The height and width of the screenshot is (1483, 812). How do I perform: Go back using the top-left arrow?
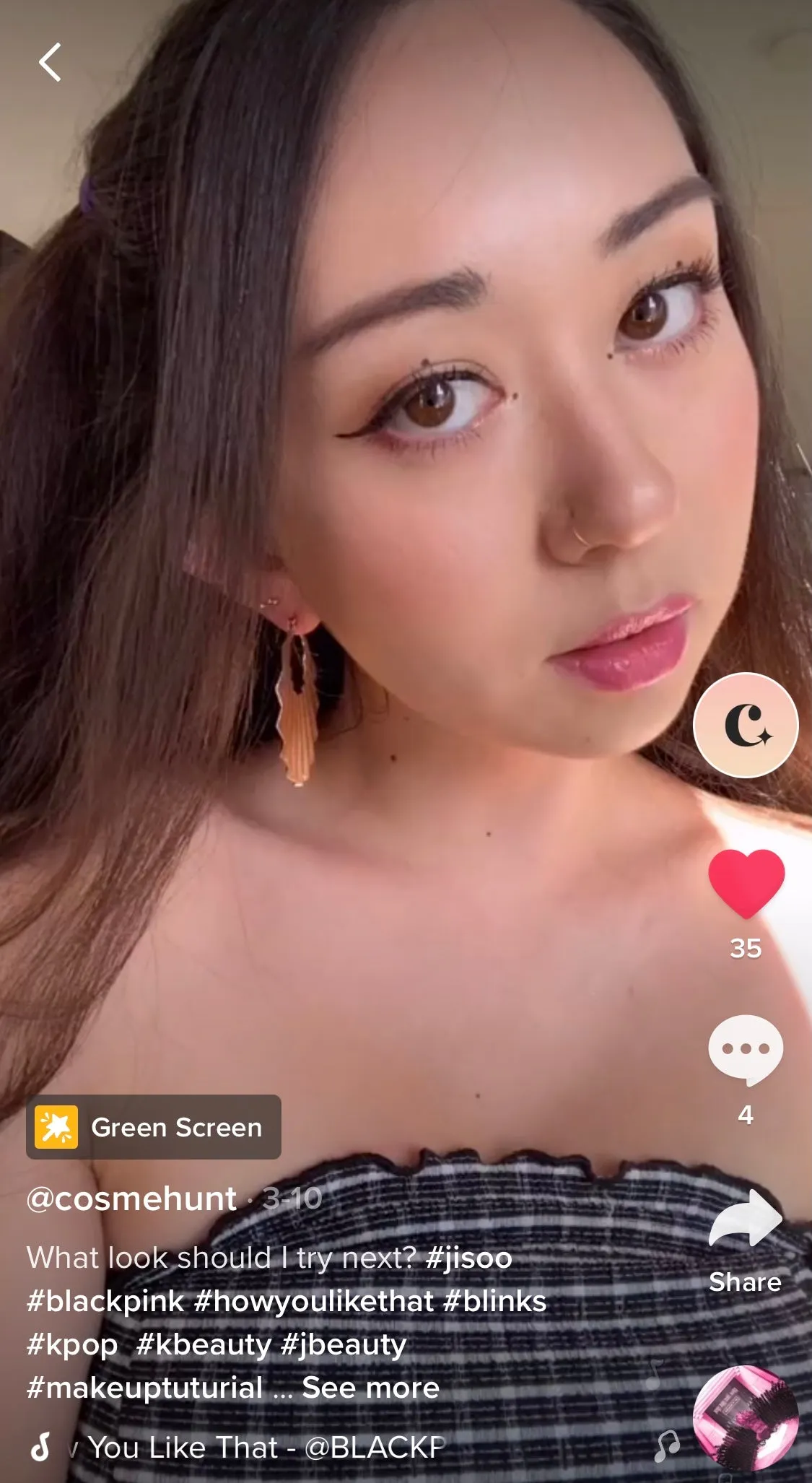[50, 62]
